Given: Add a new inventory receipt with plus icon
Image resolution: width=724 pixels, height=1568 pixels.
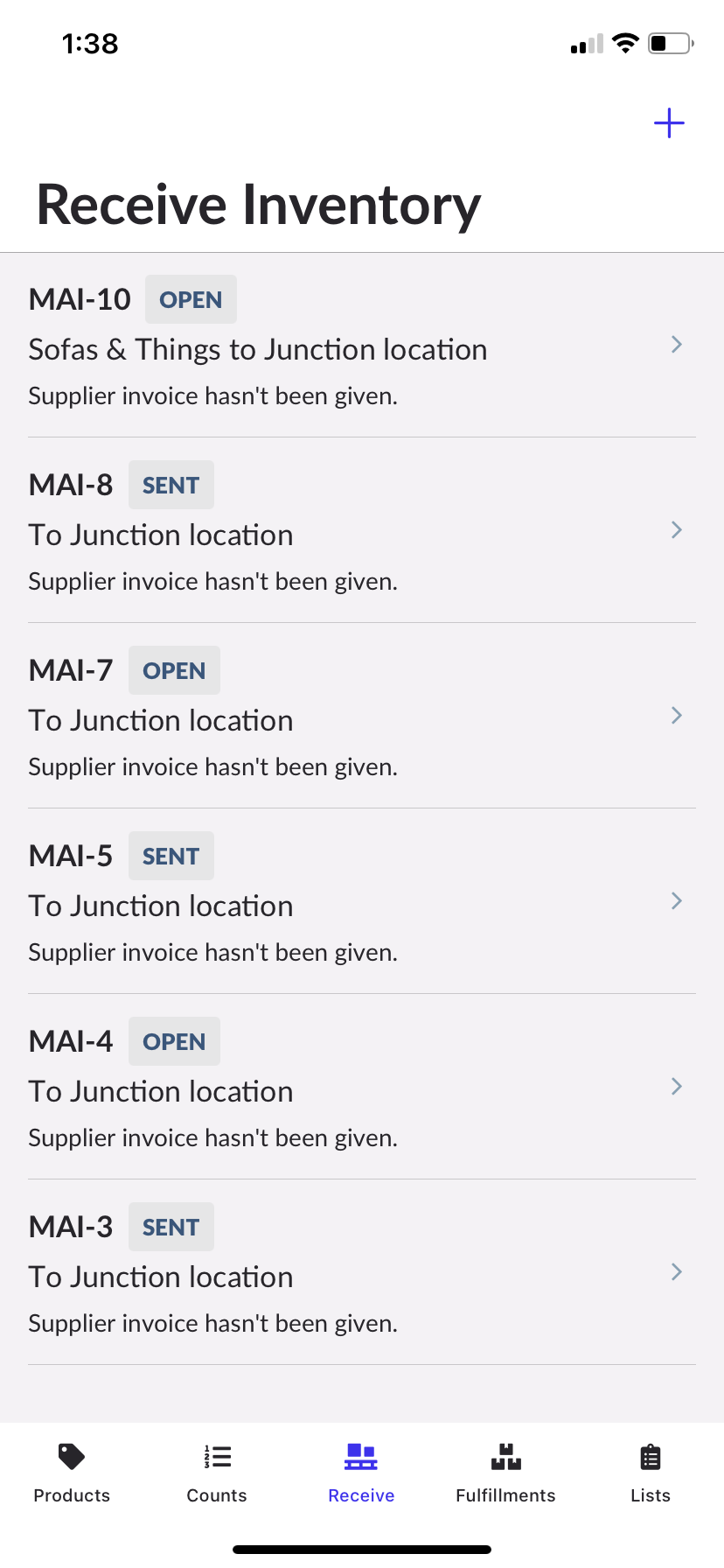Looking at the screenshot, I should click(669, 123).
